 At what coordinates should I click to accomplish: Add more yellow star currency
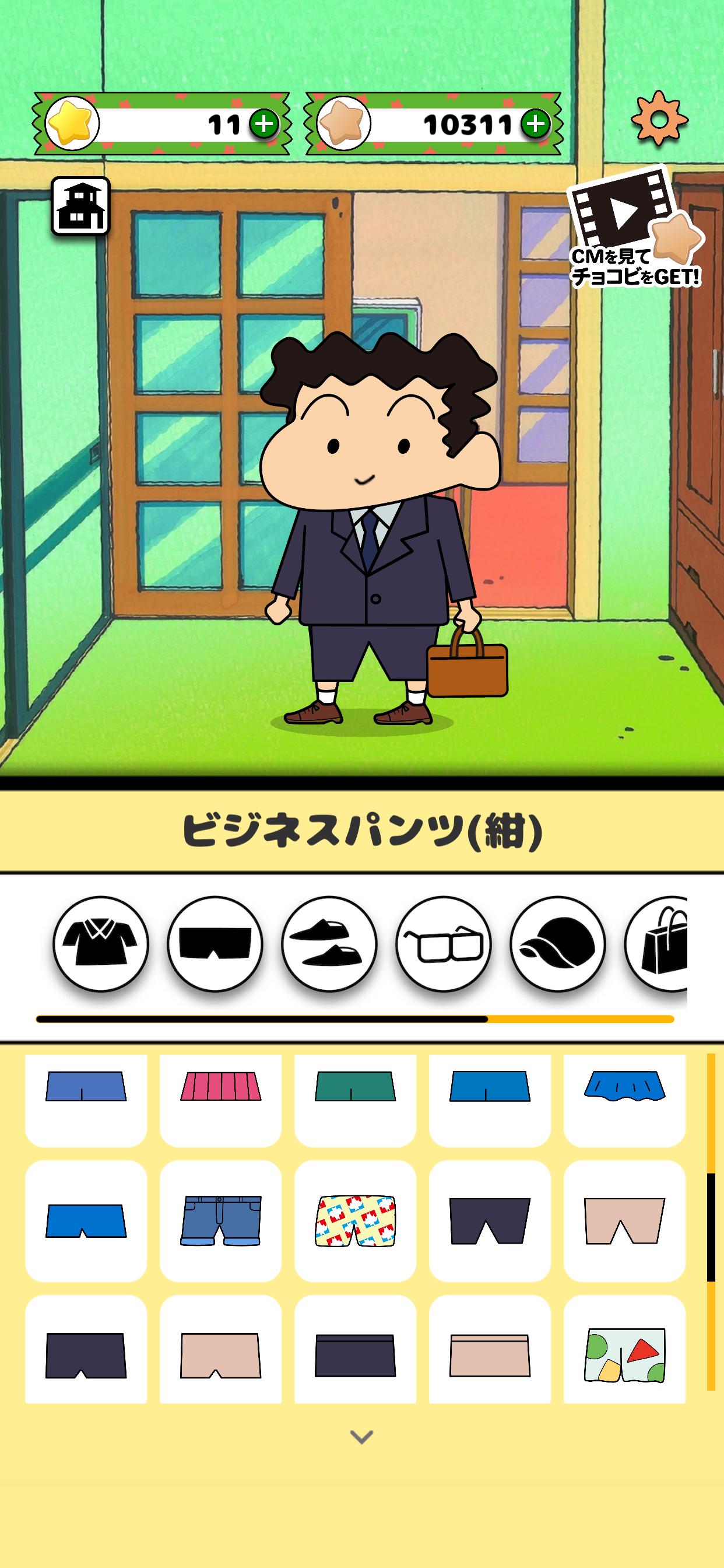(x=263, y=124)
